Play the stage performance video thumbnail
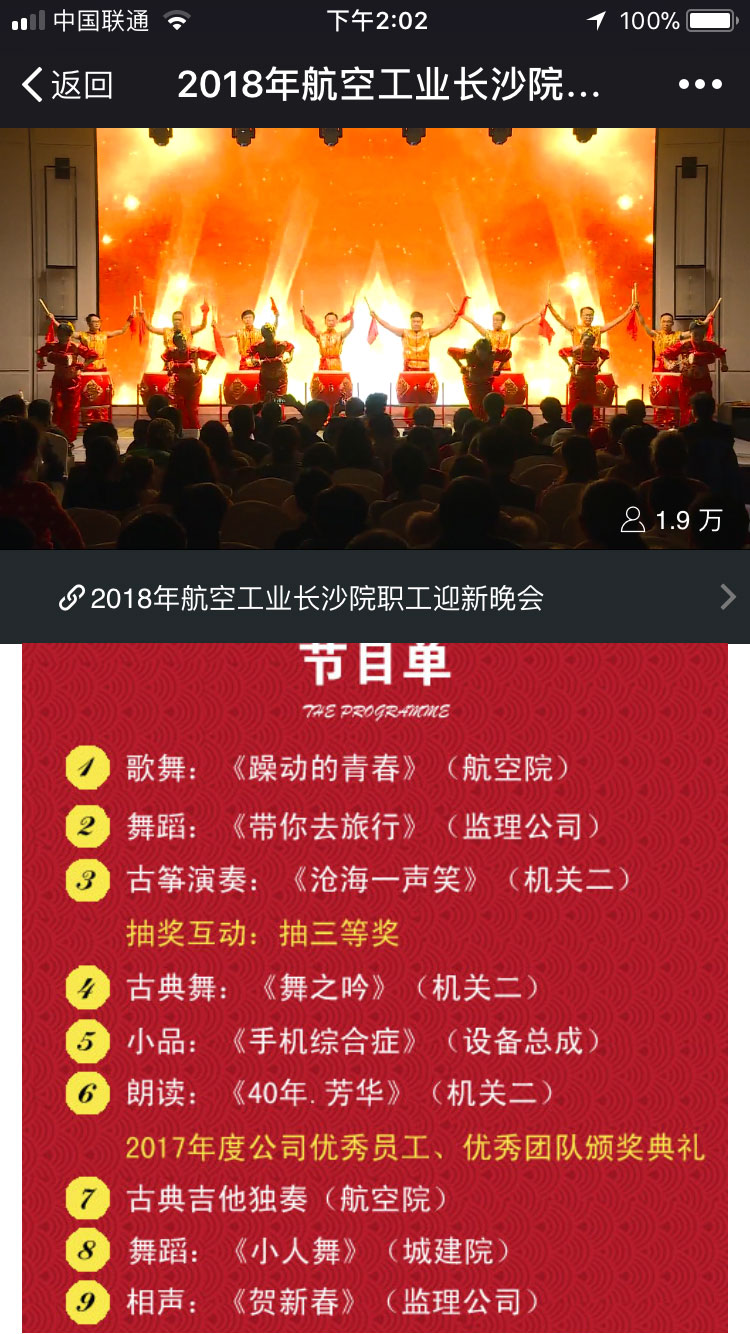The image size is (750, 1334). [375, 340]
